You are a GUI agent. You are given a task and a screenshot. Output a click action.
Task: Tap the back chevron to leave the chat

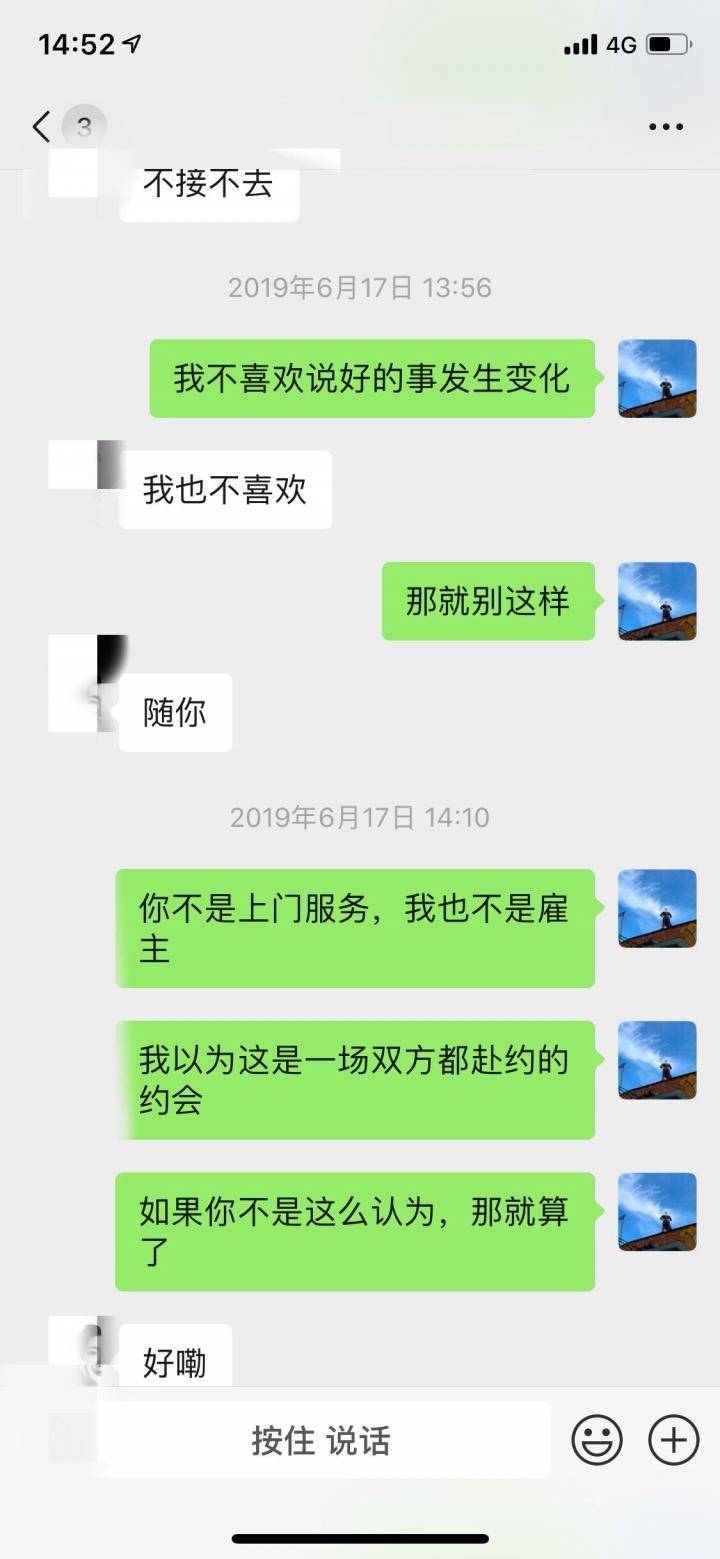39,126
